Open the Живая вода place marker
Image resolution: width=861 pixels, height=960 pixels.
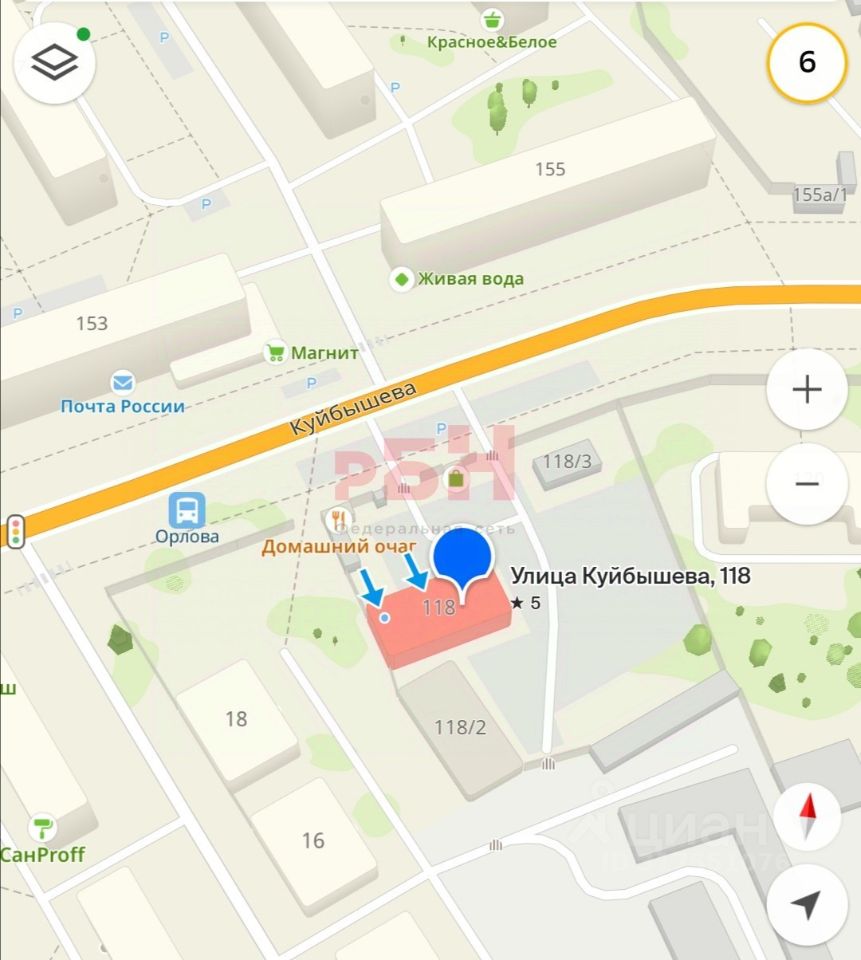(402, 279)
